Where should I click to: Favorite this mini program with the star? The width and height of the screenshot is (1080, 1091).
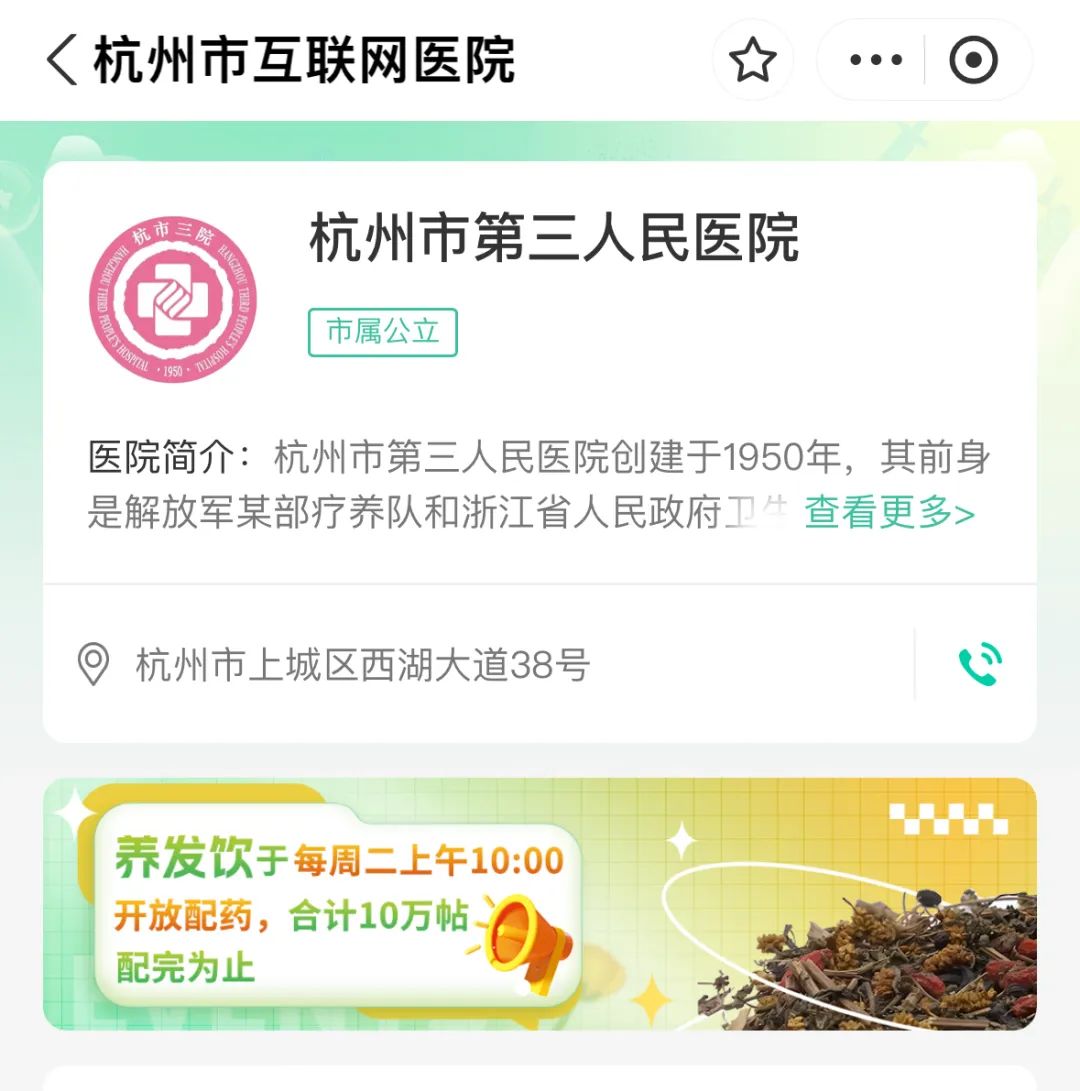tap(753, 61)
